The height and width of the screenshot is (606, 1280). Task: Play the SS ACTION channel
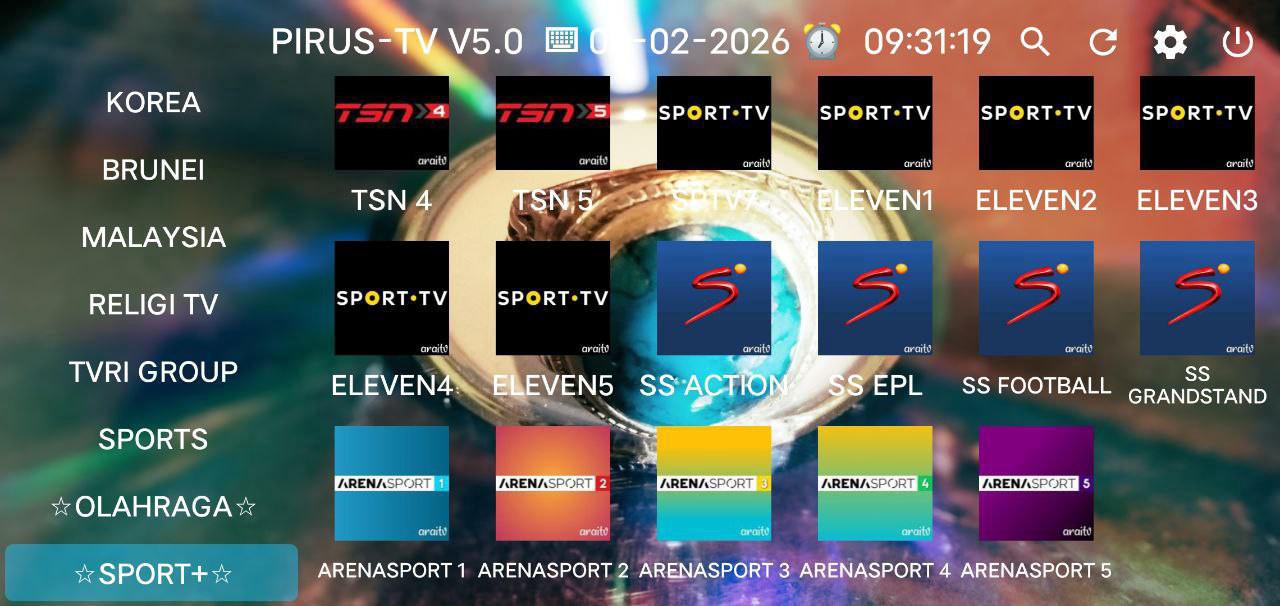click(713, 298)
